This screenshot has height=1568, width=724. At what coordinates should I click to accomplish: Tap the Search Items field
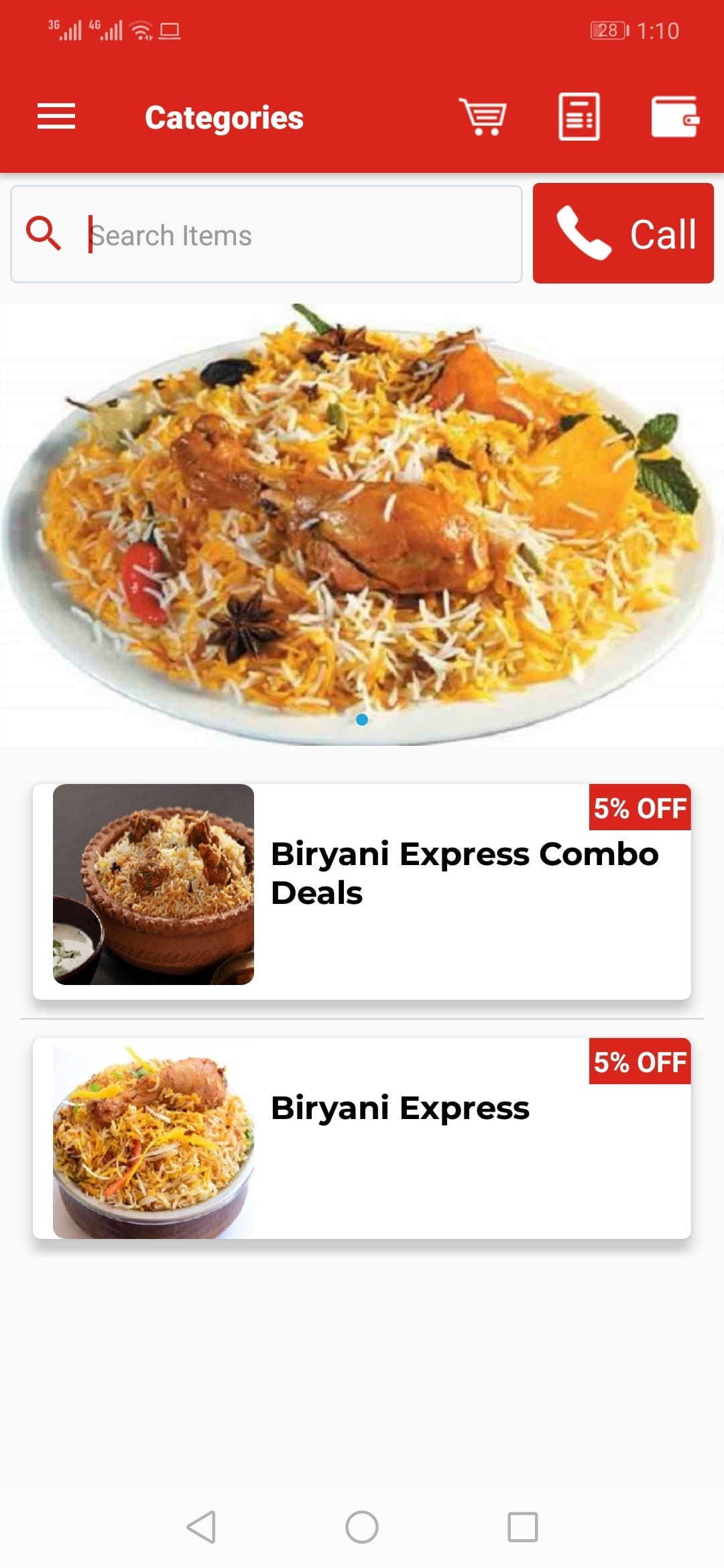(266, 235)
